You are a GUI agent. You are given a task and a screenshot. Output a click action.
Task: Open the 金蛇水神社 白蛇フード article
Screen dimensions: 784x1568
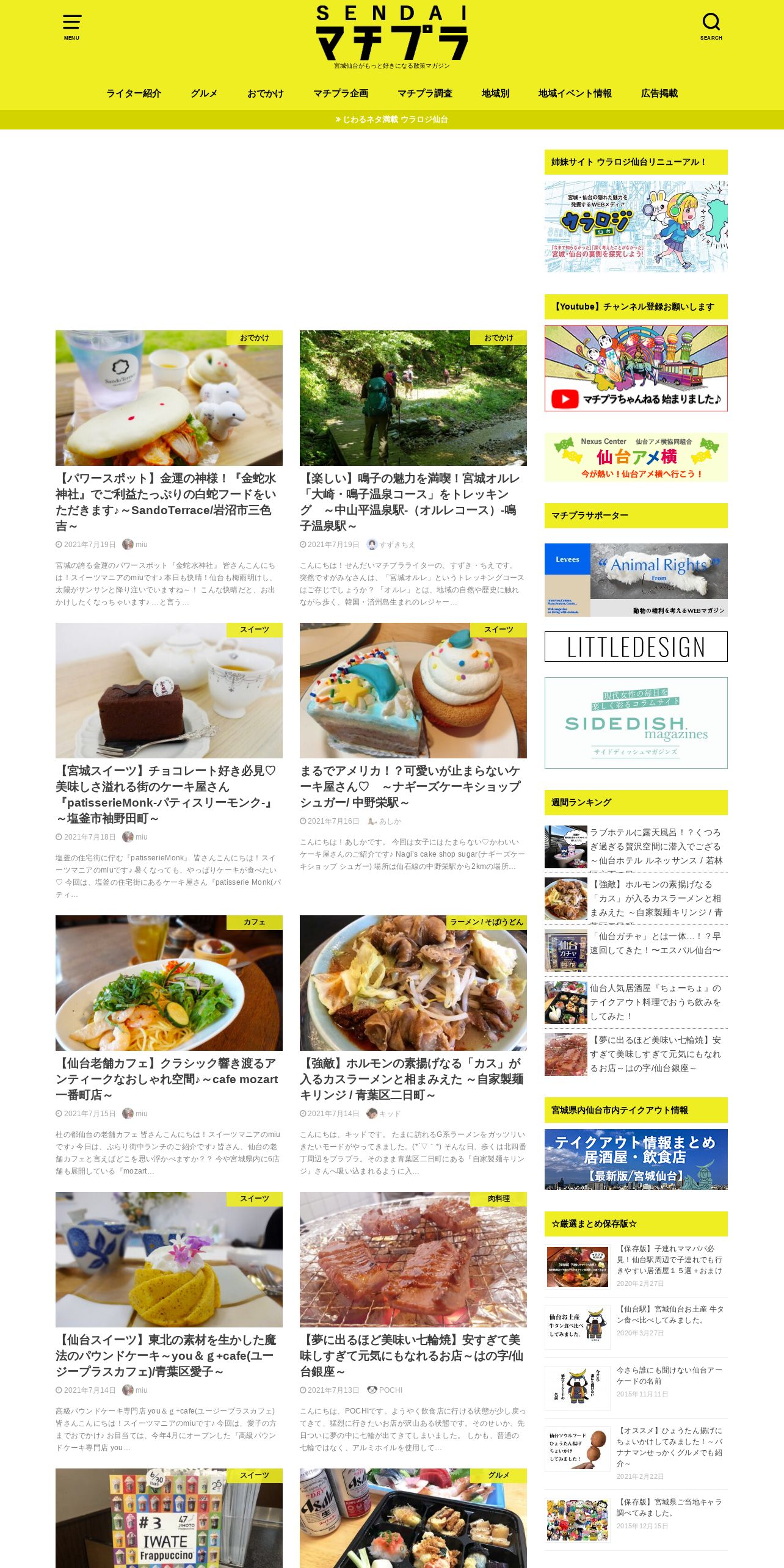click(165, 502)
